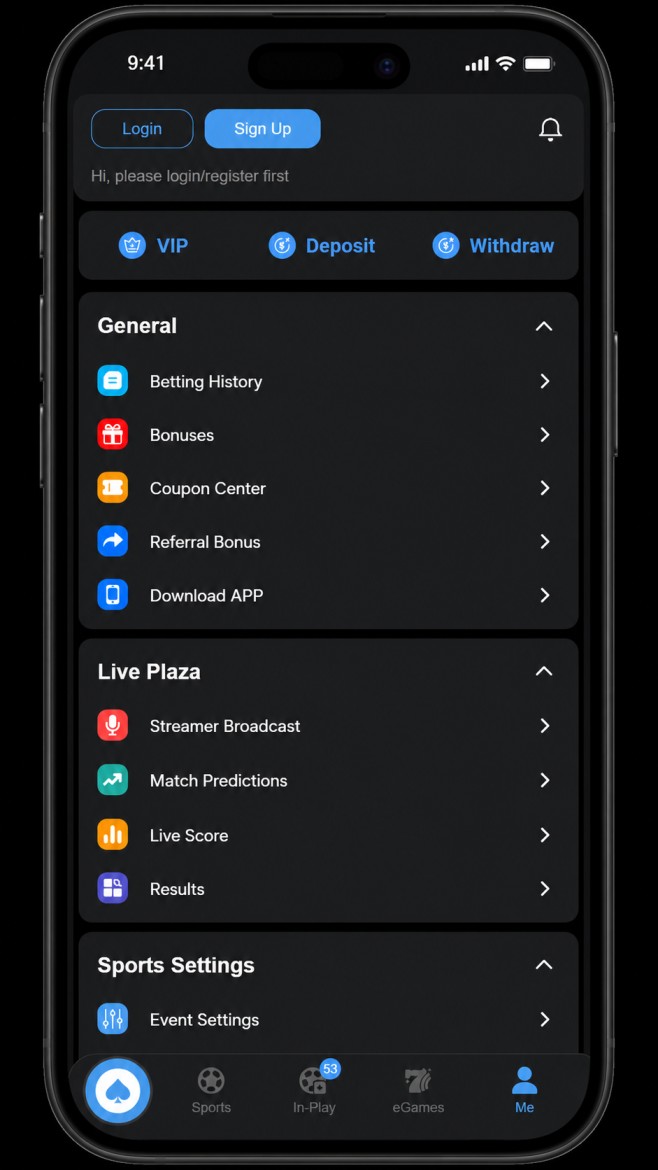Open the notifications bell

coord(550,129)
